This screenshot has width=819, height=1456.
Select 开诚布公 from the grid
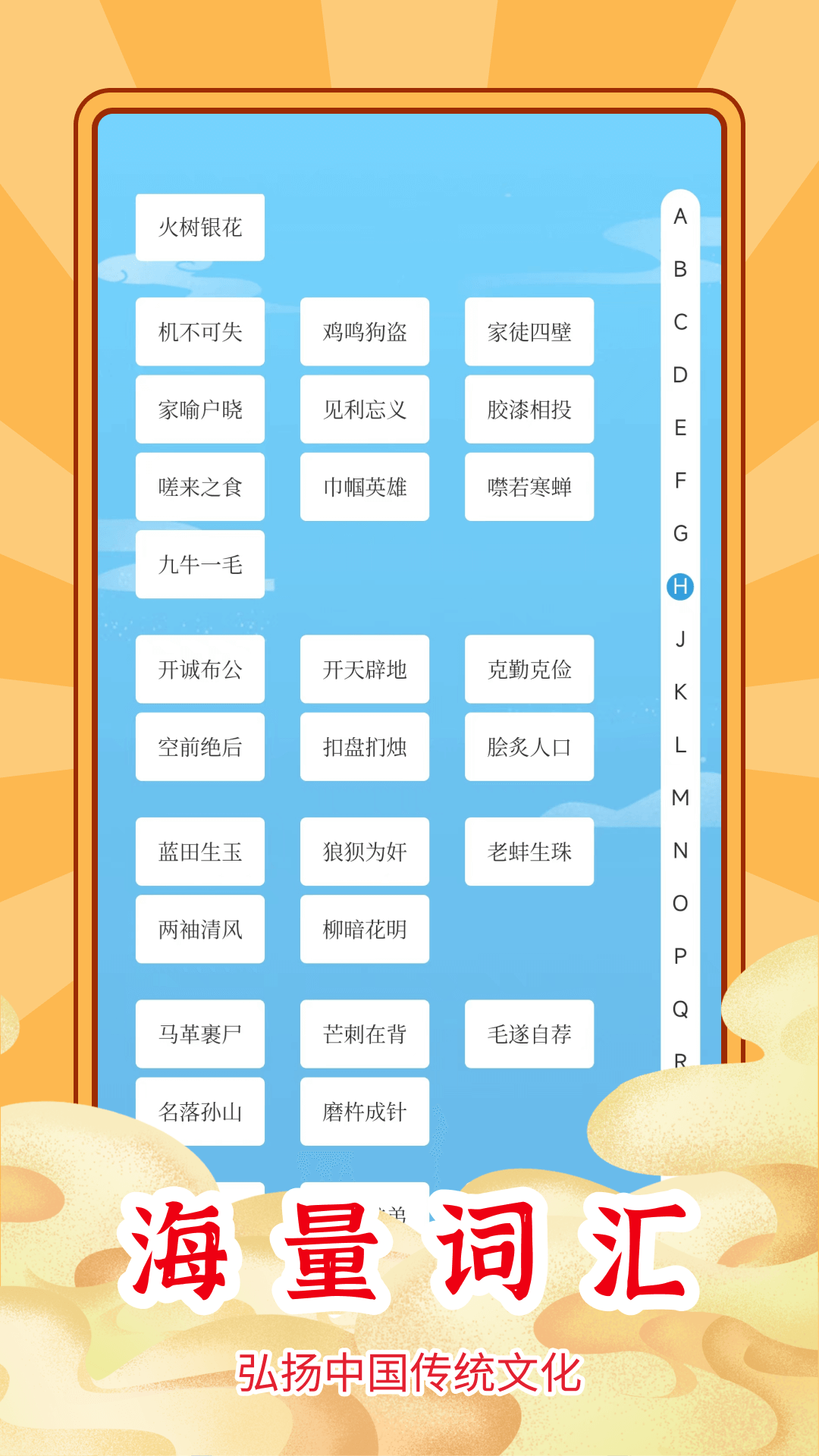click(x=199, y=670)
